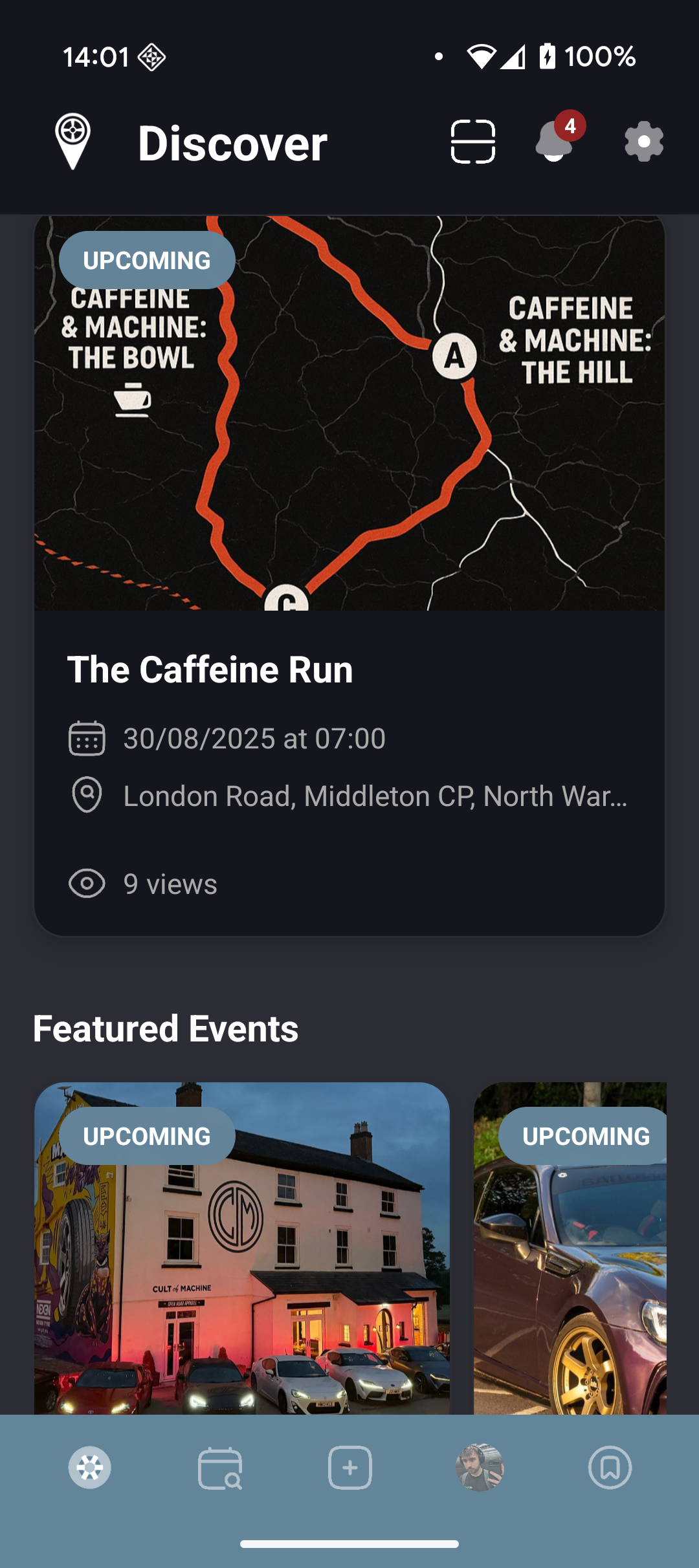Screen dimensions: 699x1568
Task: Tap the truncated London Road event address
Action: (x=374, y=796)
